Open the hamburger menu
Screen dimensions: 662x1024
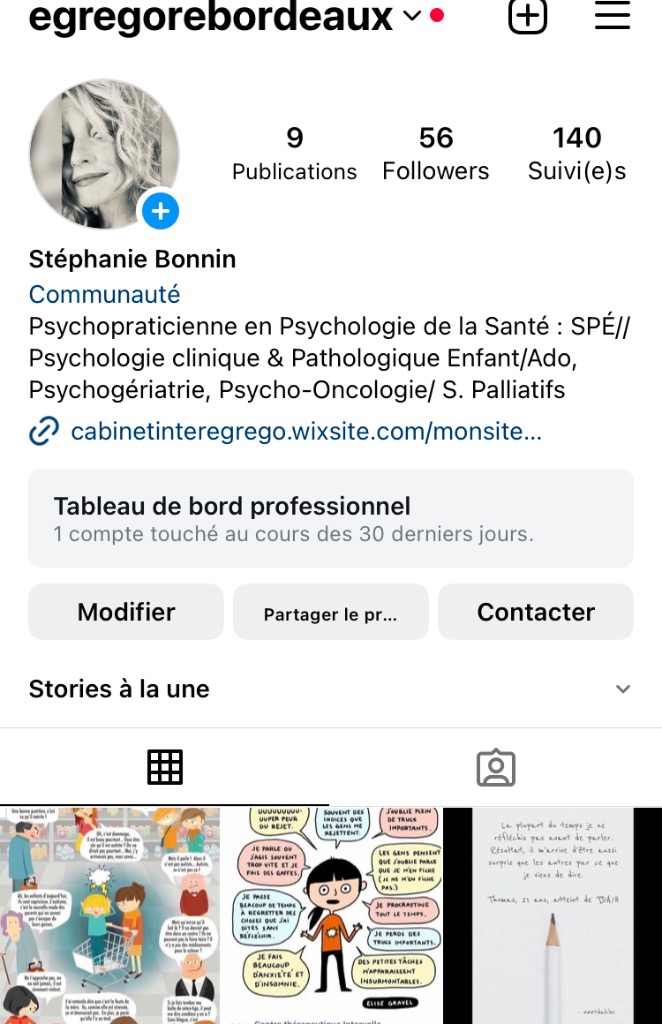pos(612,16)
